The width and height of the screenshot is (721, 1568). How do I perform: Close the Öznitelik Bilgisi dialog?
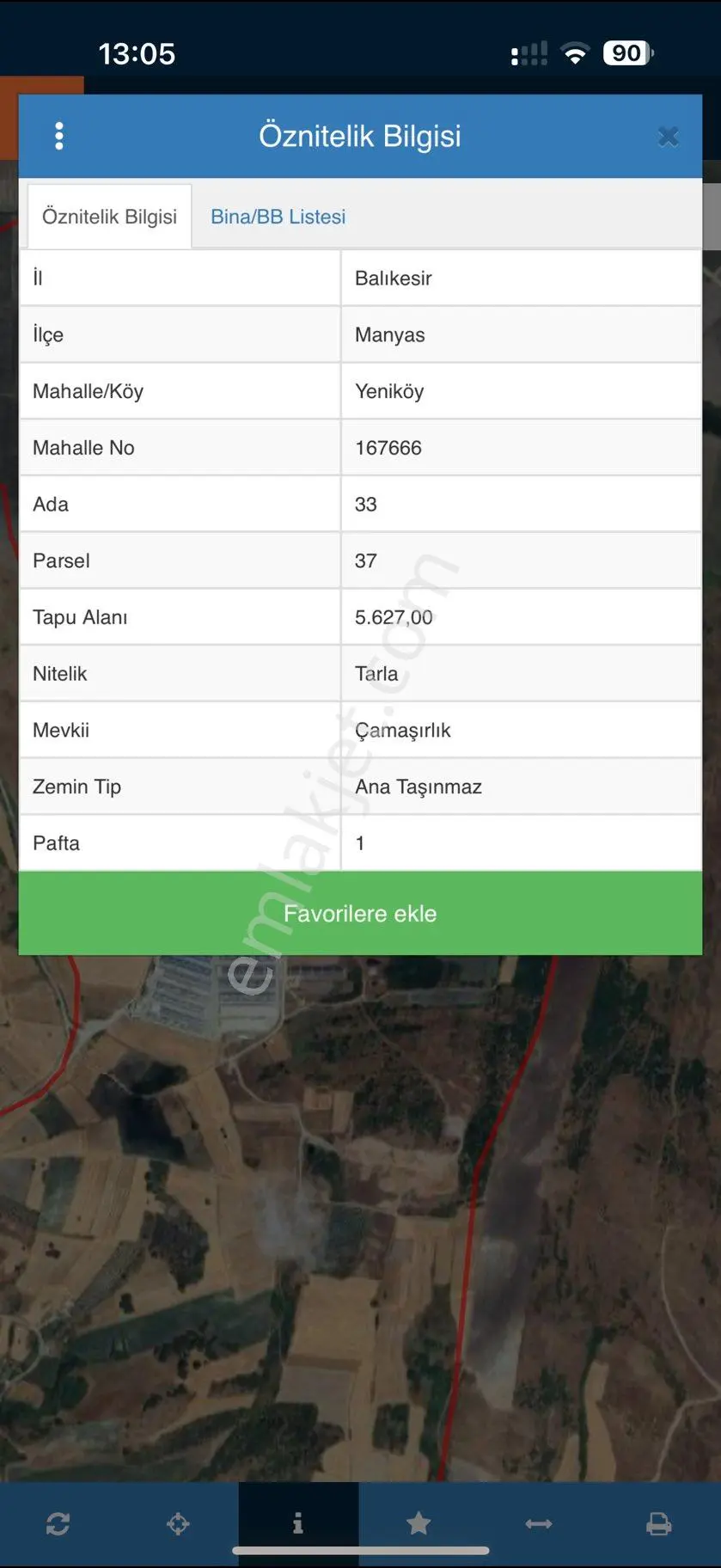point(668,137)
